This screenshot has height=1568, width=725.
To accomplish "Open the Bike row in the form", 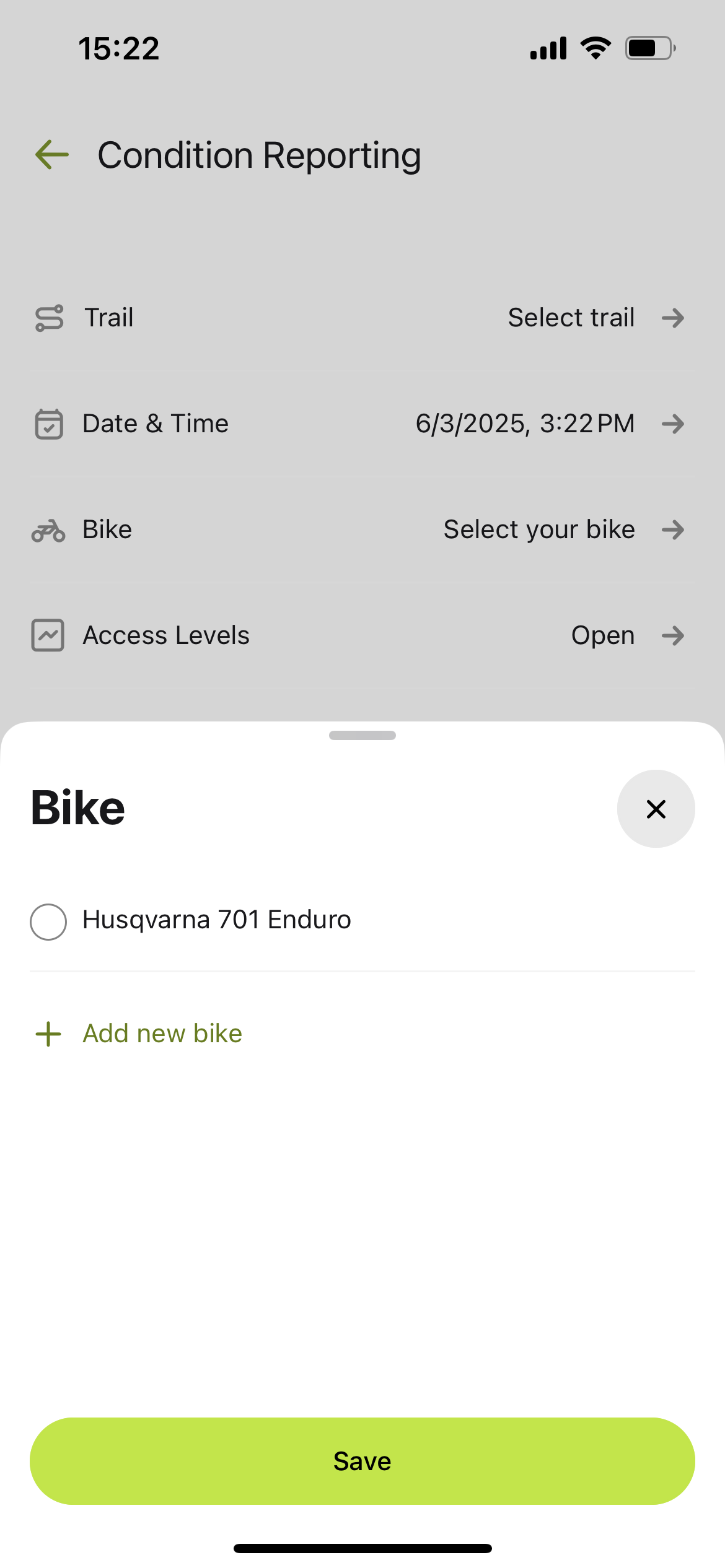I will (362, 529).
